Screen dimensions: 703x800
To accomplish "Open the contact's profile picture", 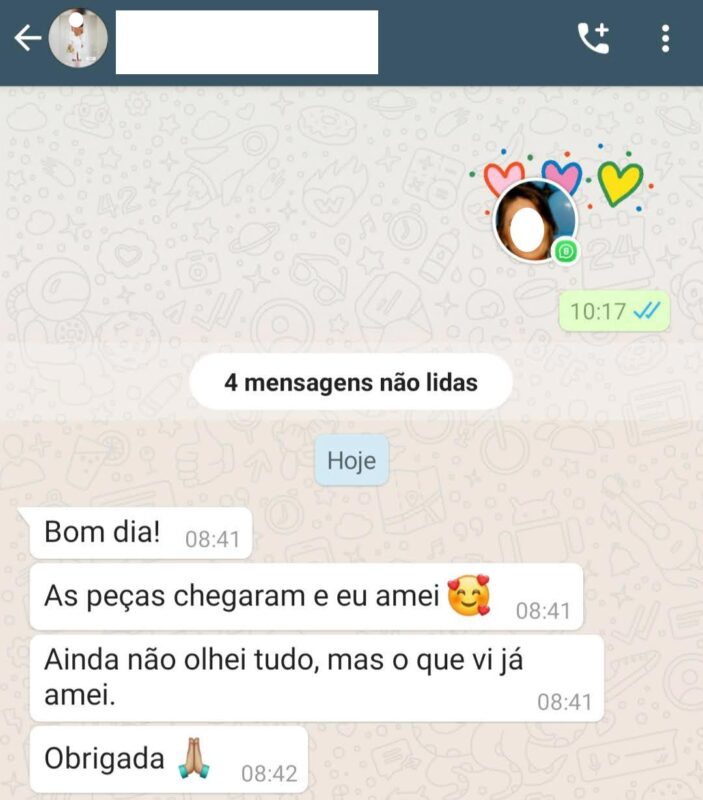I will click(x=78, y=40).
